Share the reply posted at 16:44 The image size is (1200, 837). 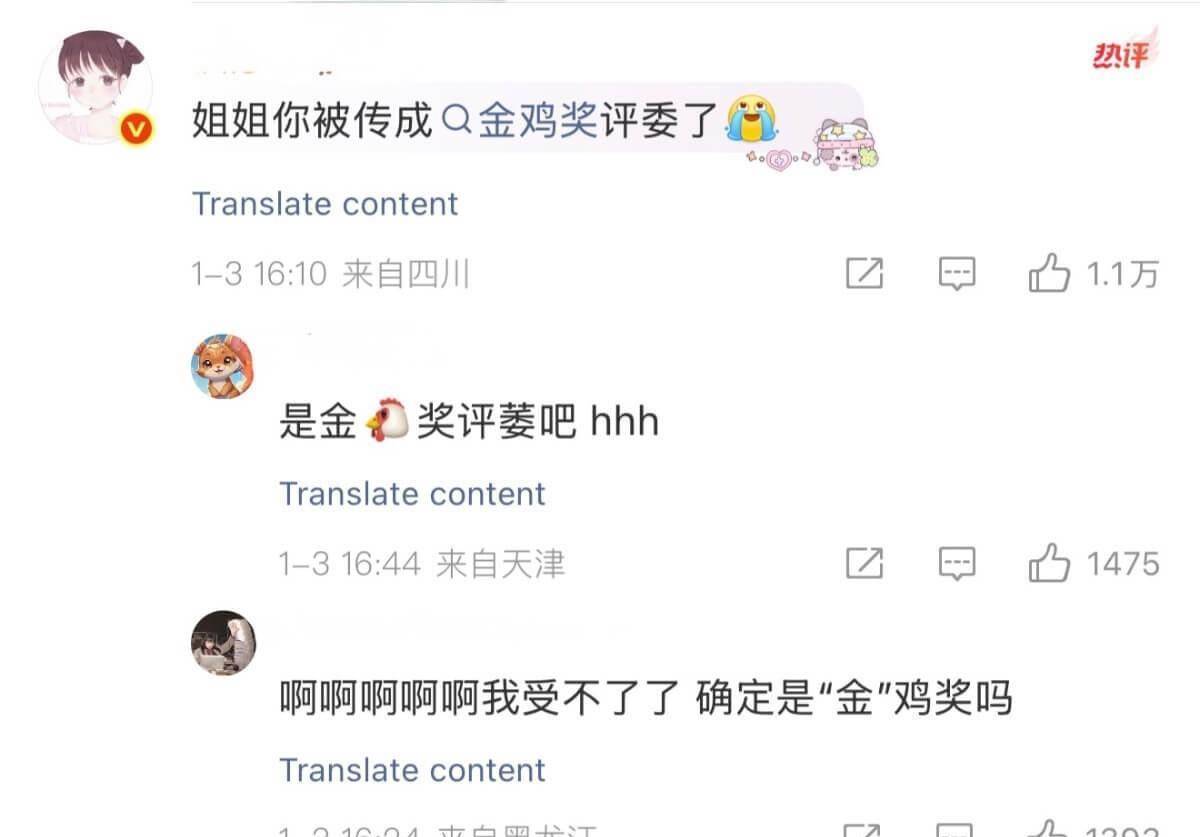(x=864, y=563)
